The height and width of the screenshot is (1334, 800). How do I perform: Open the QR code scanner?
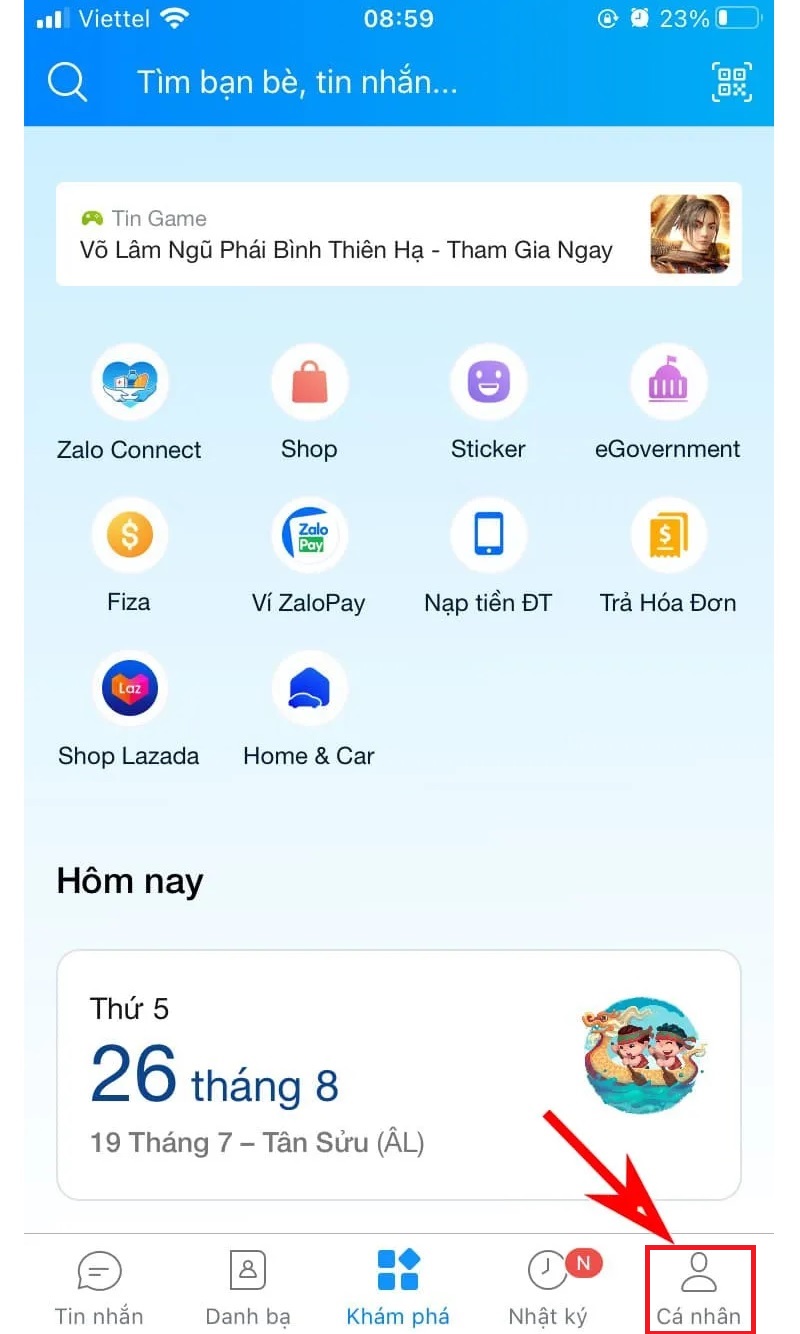[x=731, y=82]
